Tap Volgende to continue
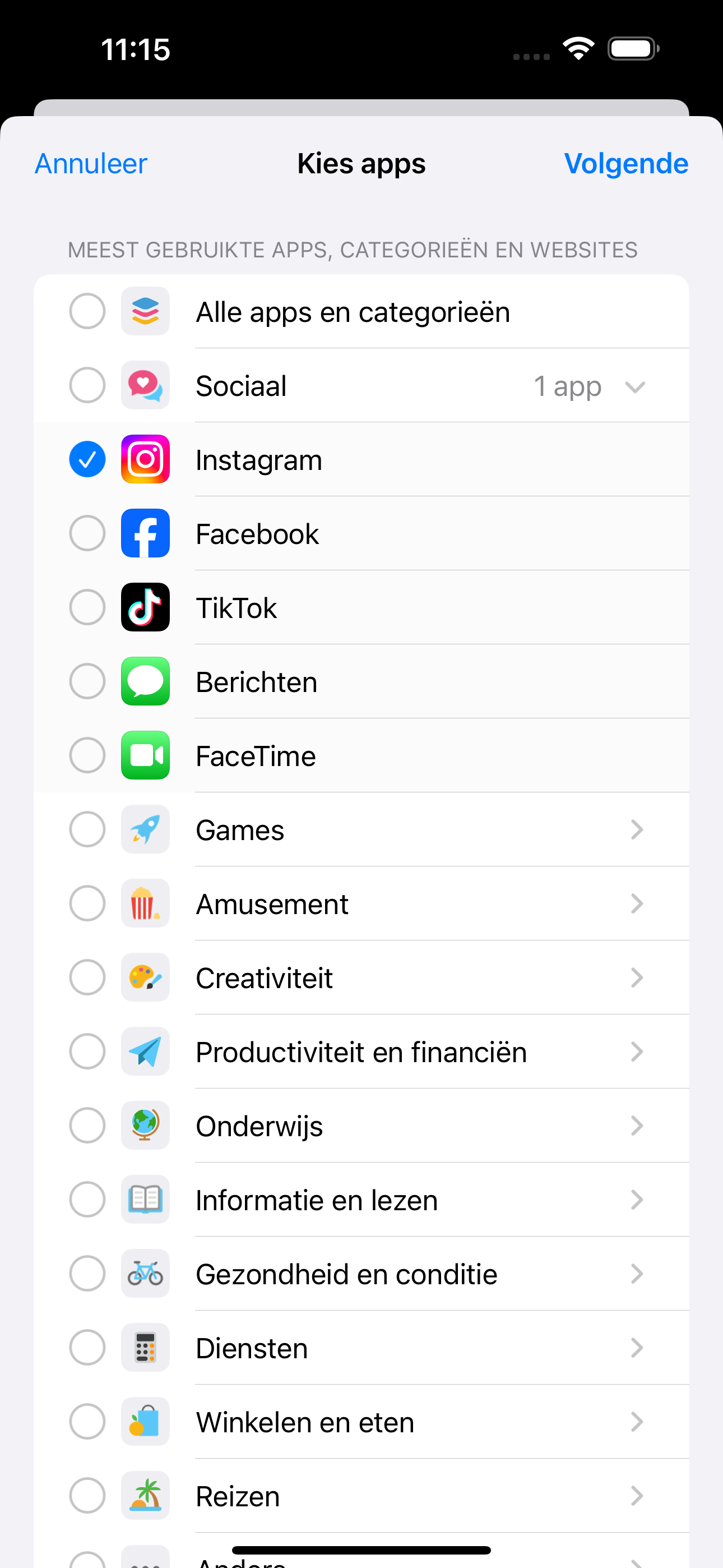Viewport: 723px width, 1568px height. 625,163
